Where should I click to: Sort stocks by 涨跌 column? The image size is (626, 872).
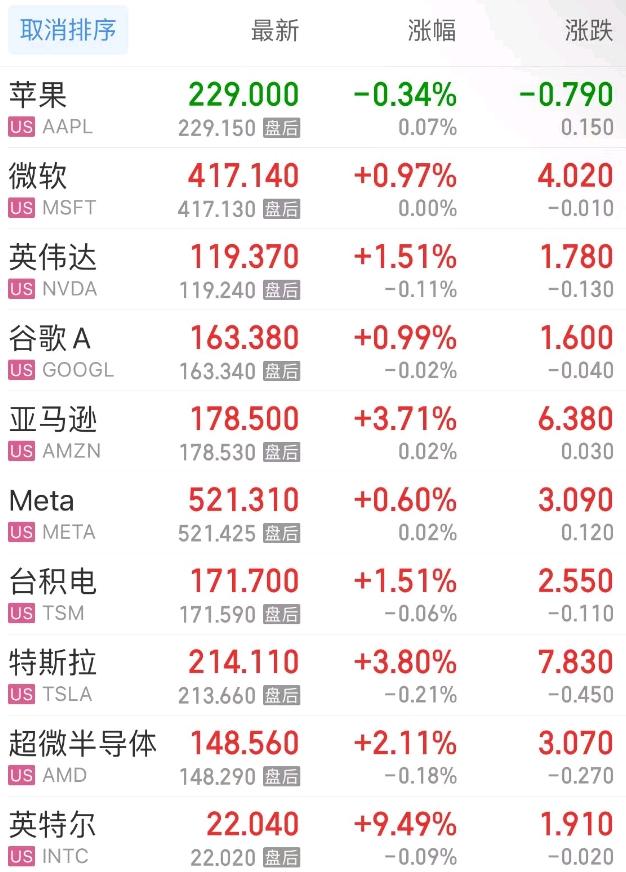pos(588,31)
